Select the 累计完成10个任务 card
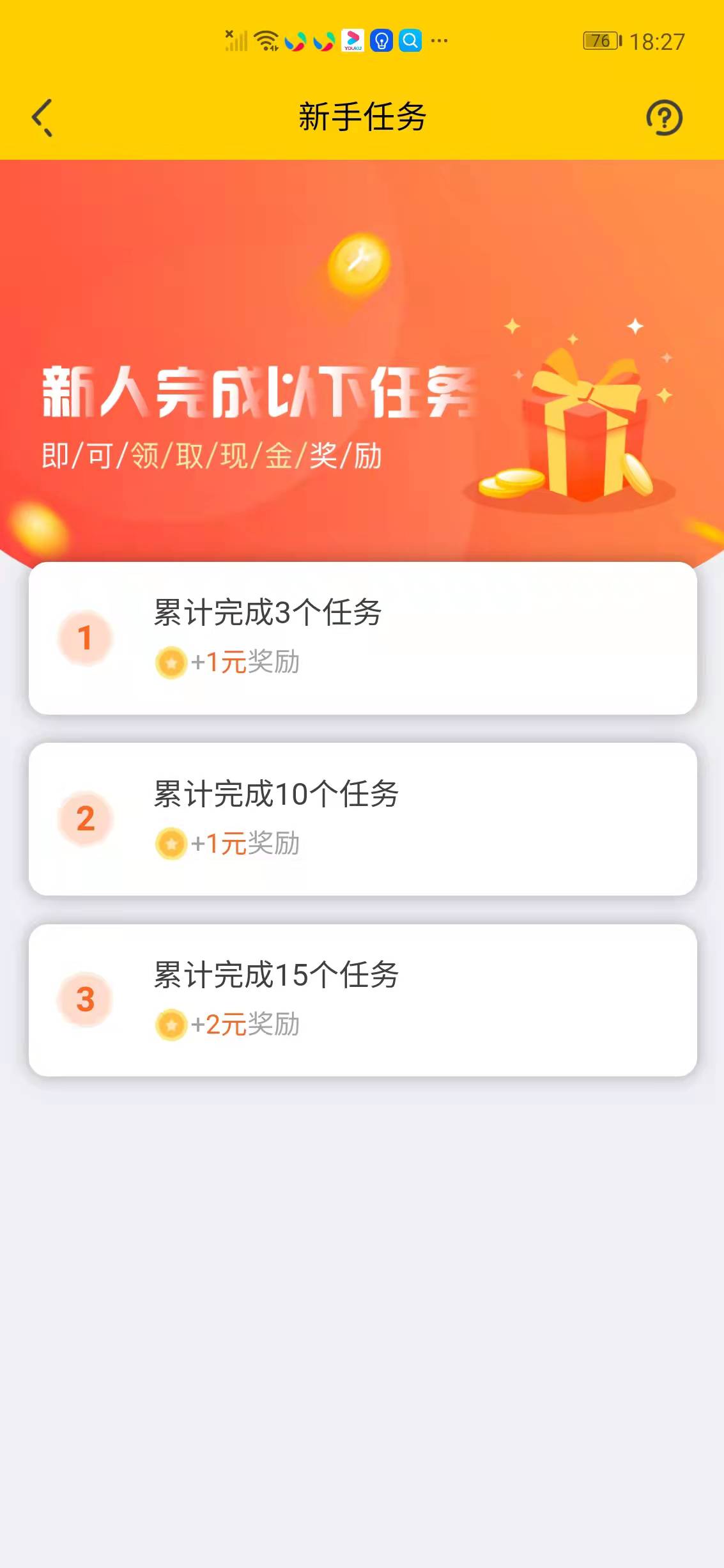724x1568 pixels. click(362, 819)
